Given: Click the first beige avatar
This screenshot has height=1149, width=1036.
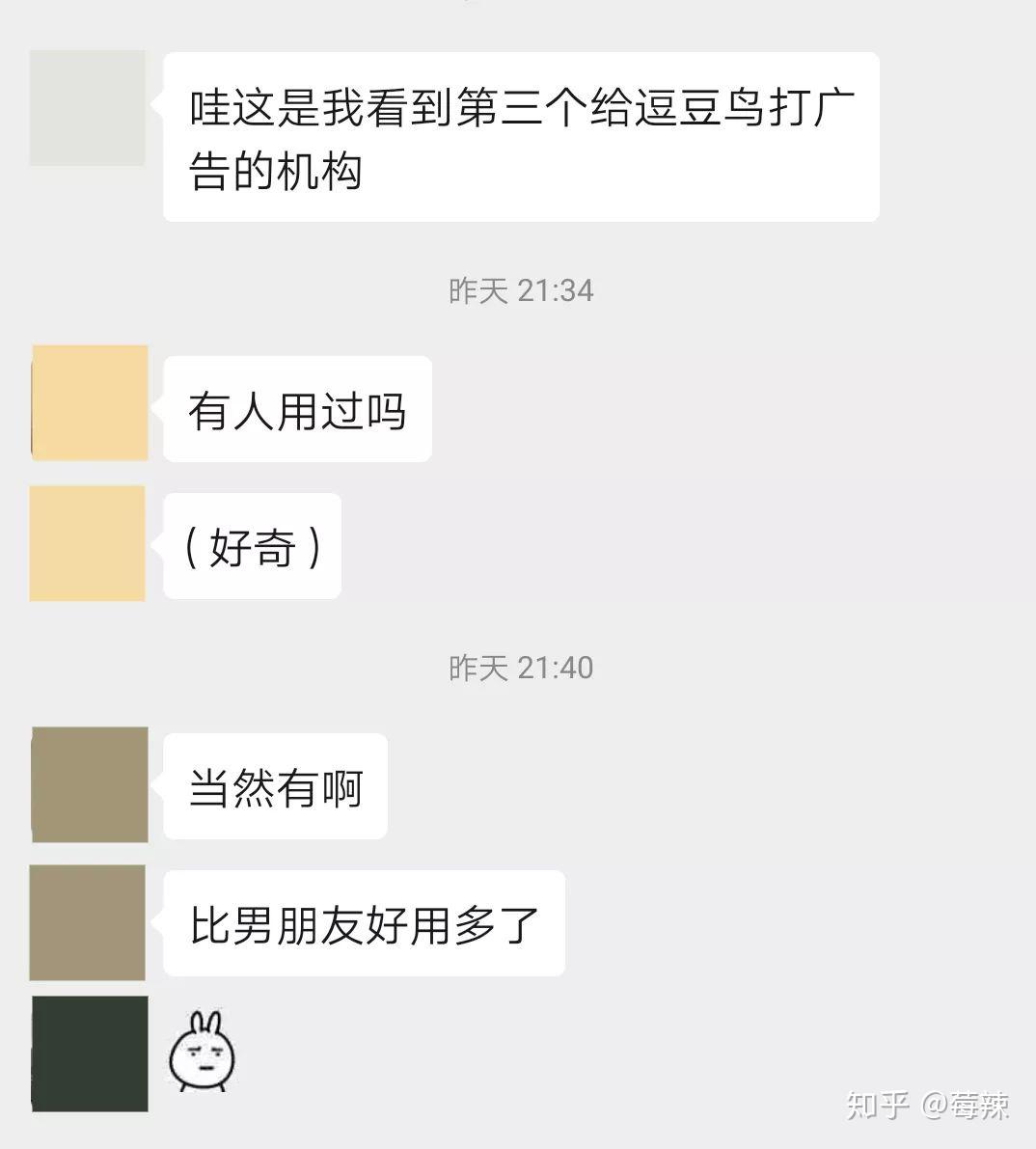Looking at the screenshot, I should coord(88,402).
